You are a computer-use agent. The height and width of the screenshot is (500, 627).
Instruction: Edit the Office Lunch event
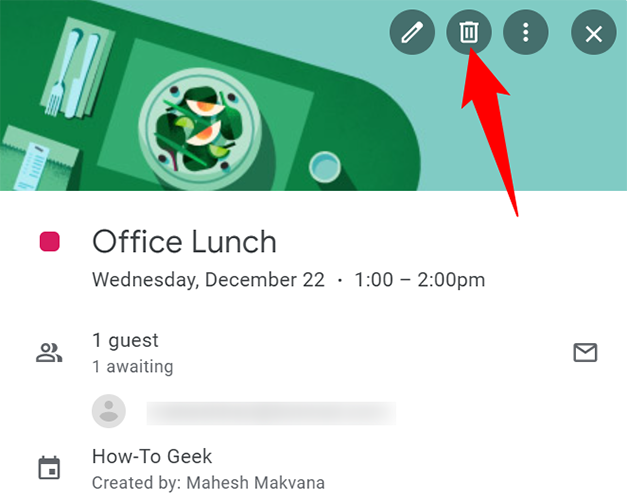pos(412,33)
